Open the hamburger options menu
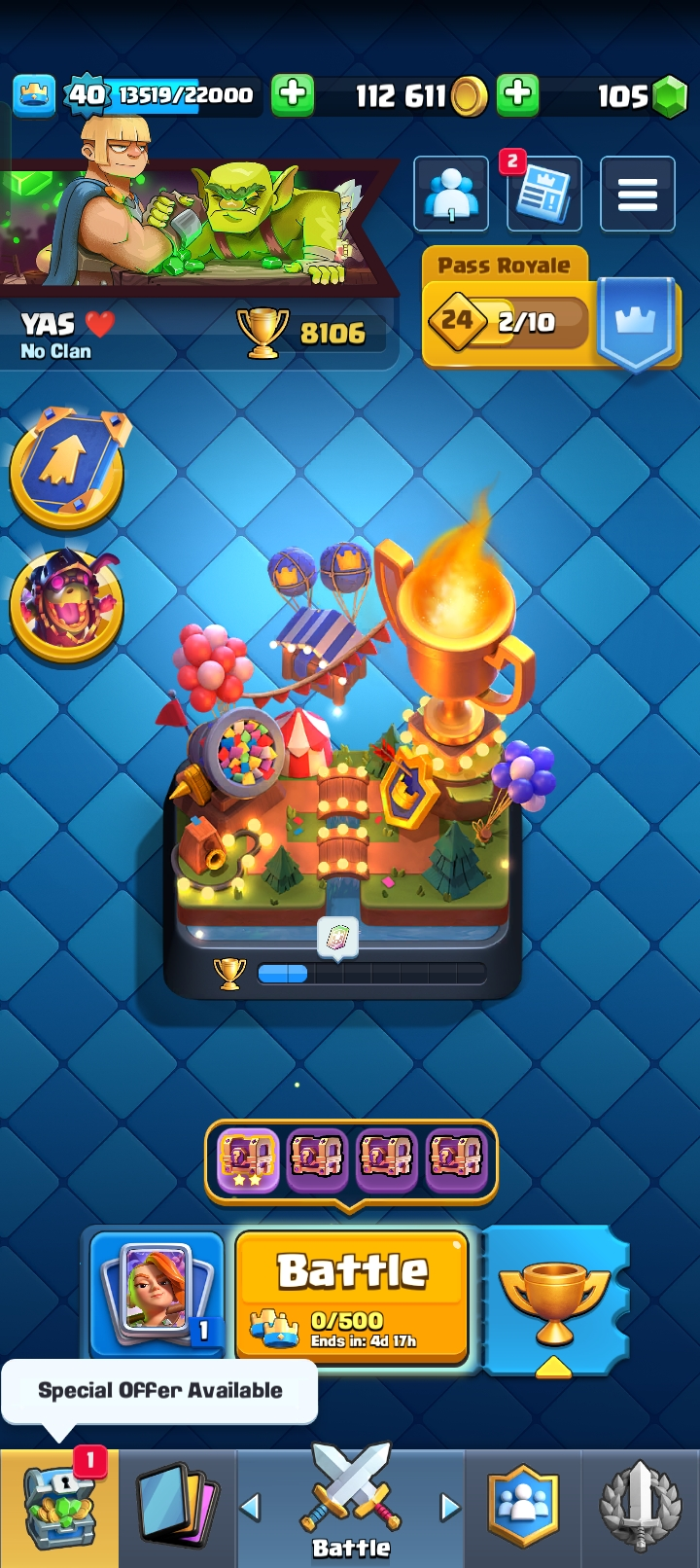700x1568 pixels. tap(637, 195)
